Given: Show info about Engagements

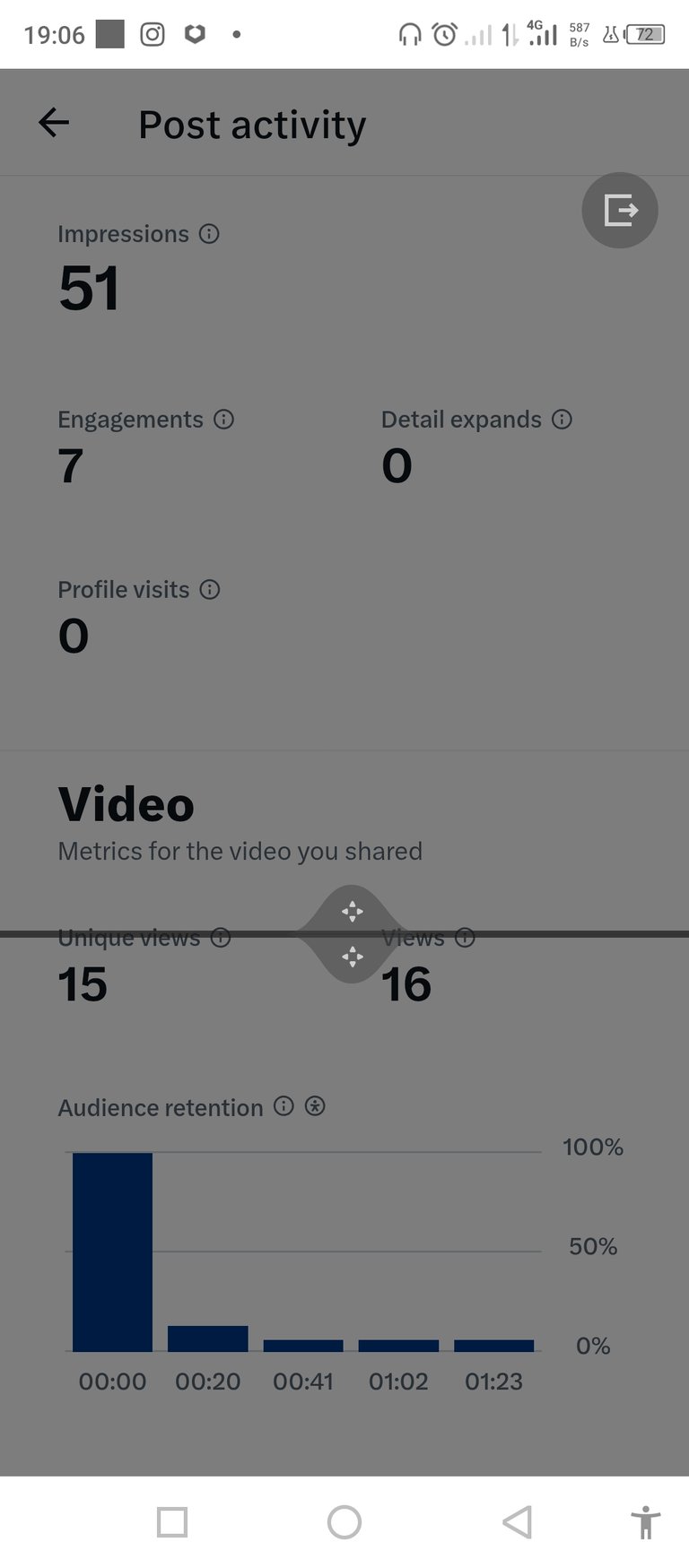Looking at the screenshot, I should [x=224, y=419].
